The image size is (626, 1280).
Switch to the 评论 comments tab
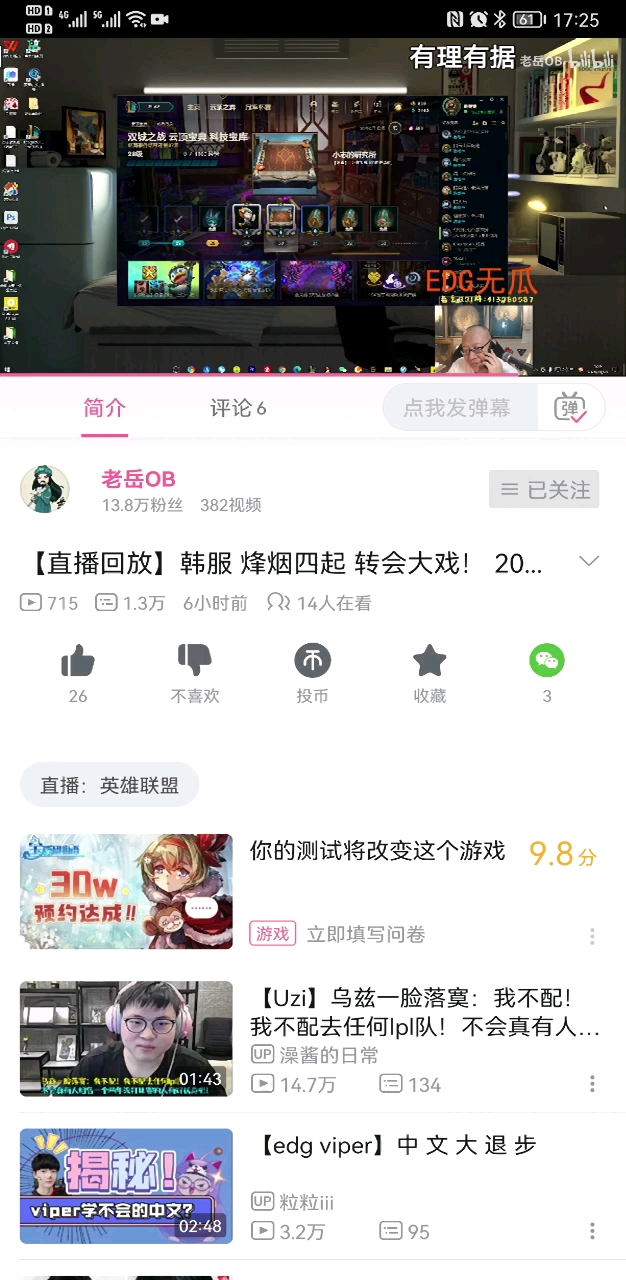point(238,408)
